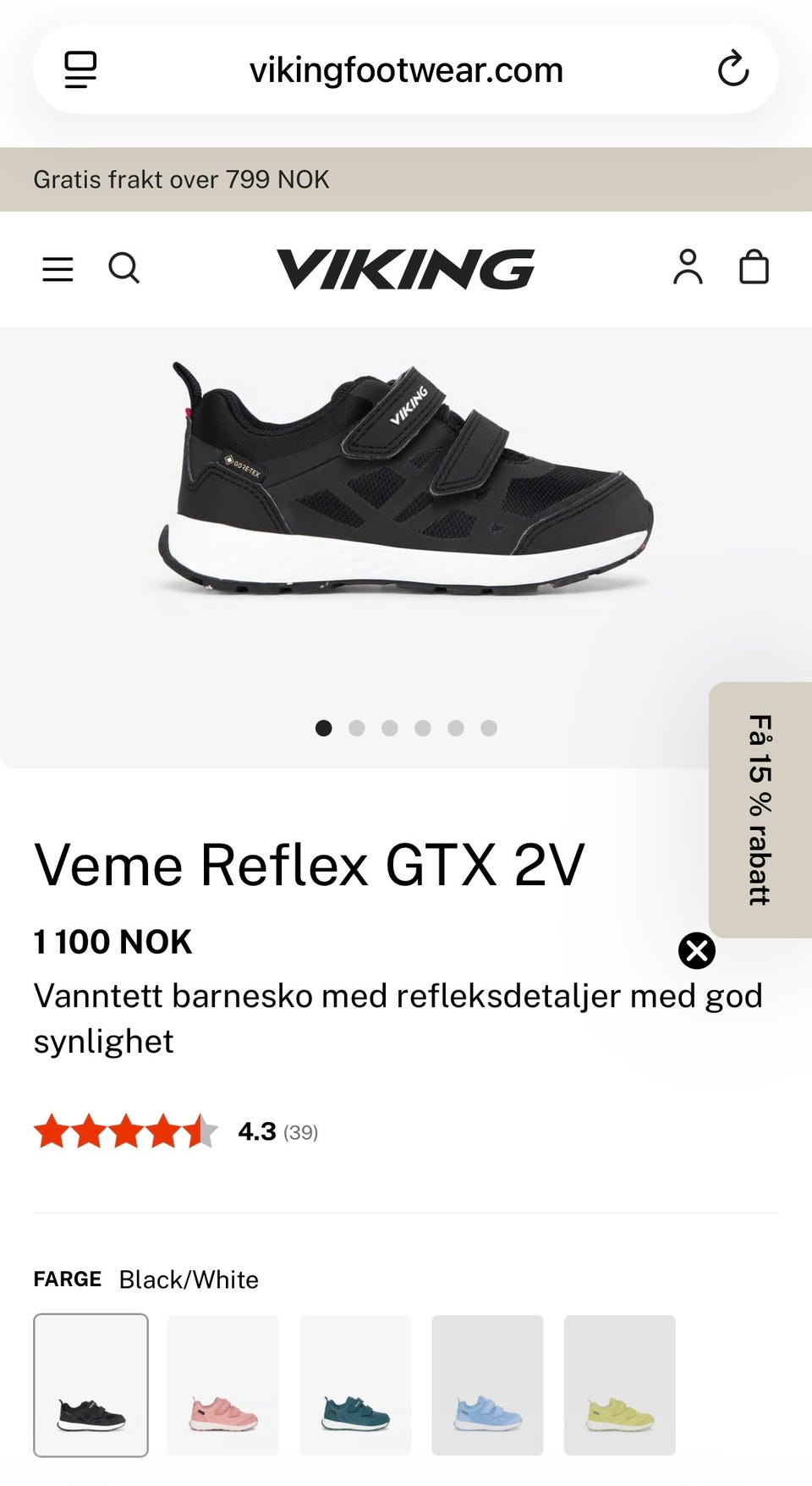
Task: Open the search icon
Action: [x=123, y=268]
